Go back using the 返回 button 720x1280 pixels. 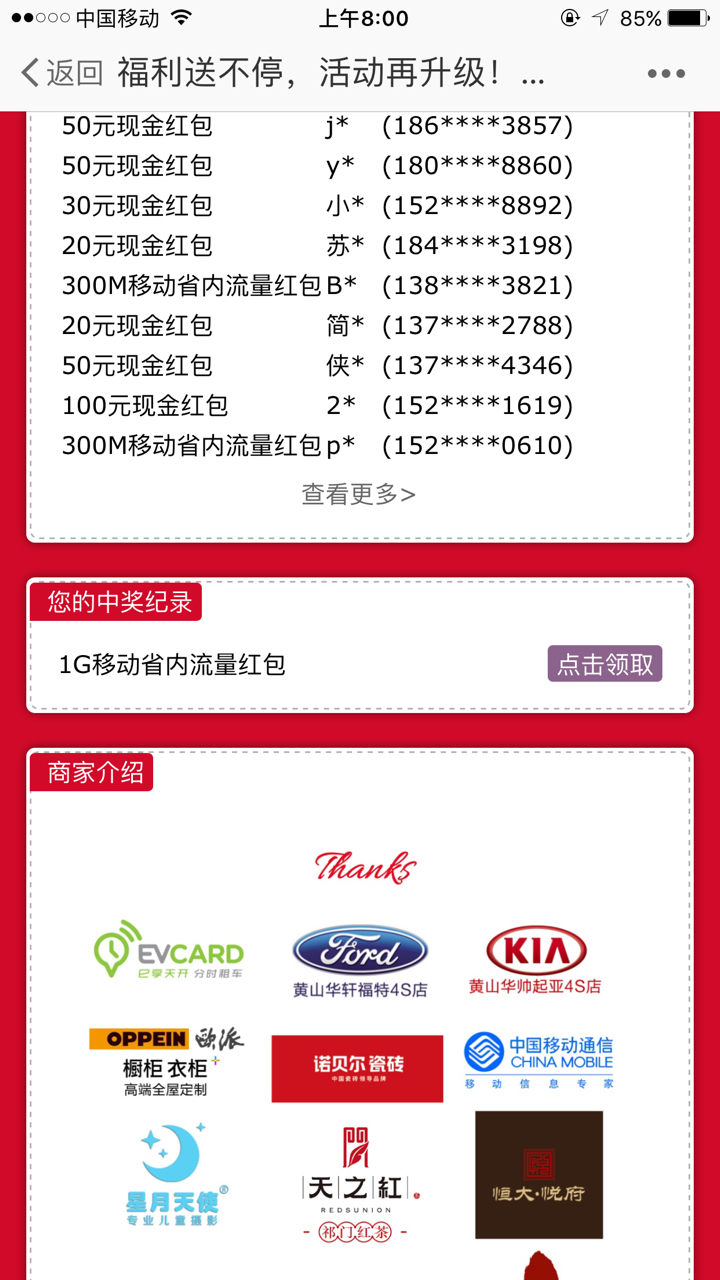click(62, 73)
